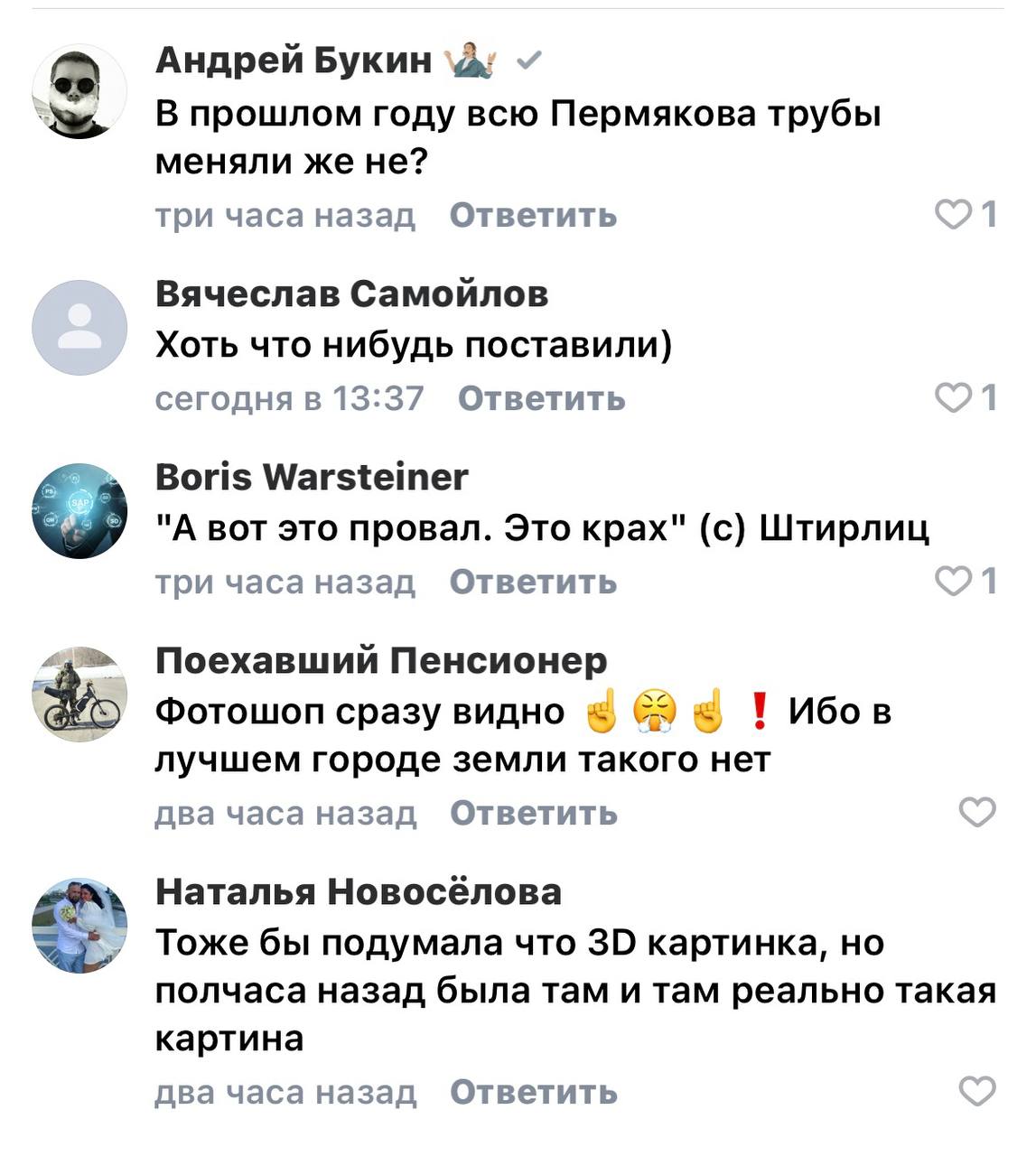1036x1156 pixels.
Task: Open Boris Warsteiner's avatar
Action: click(79, 511)
